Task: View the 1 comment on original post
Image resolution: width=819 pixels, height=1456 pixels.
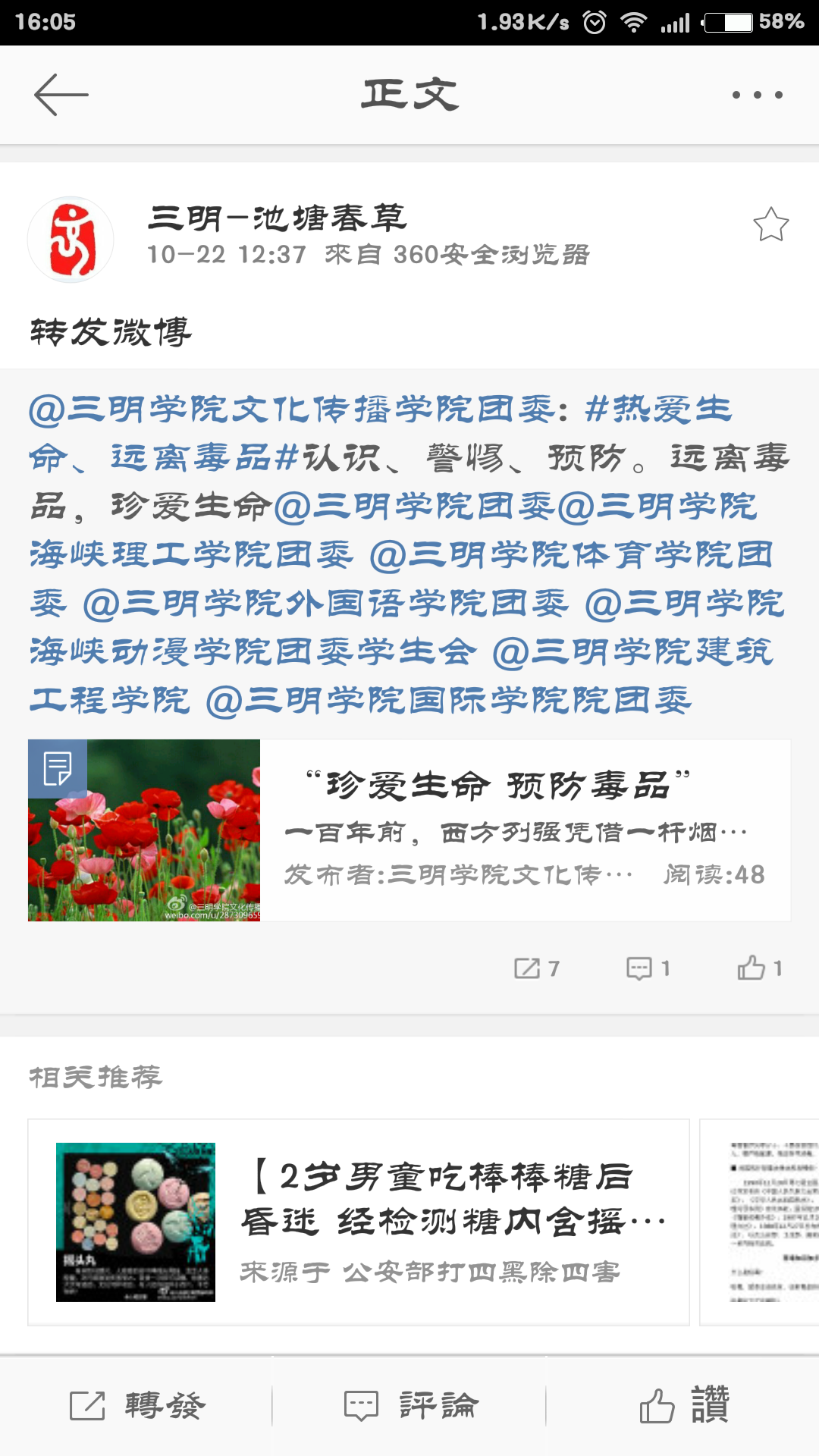Action: click(x=648, y=968)
